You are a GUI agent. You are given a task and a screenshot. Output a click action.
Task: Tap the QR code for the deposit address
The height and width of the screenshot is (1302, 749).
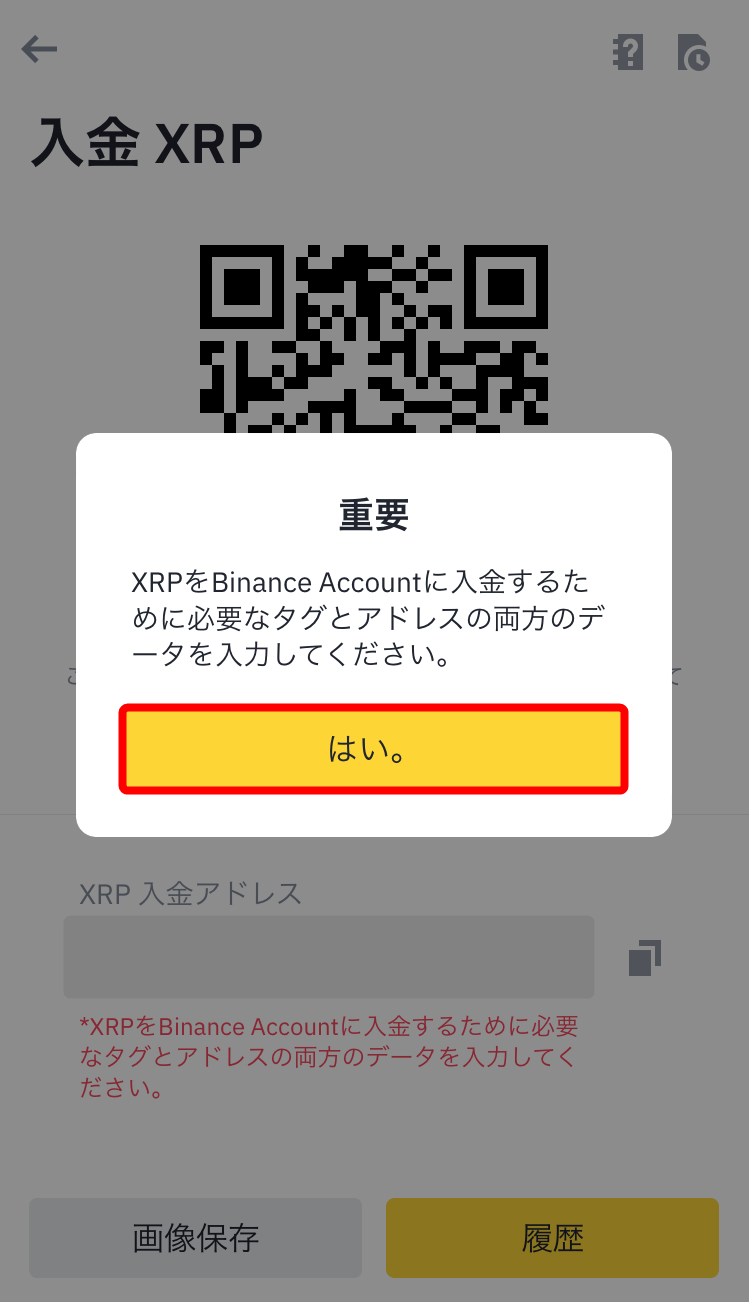374,330
